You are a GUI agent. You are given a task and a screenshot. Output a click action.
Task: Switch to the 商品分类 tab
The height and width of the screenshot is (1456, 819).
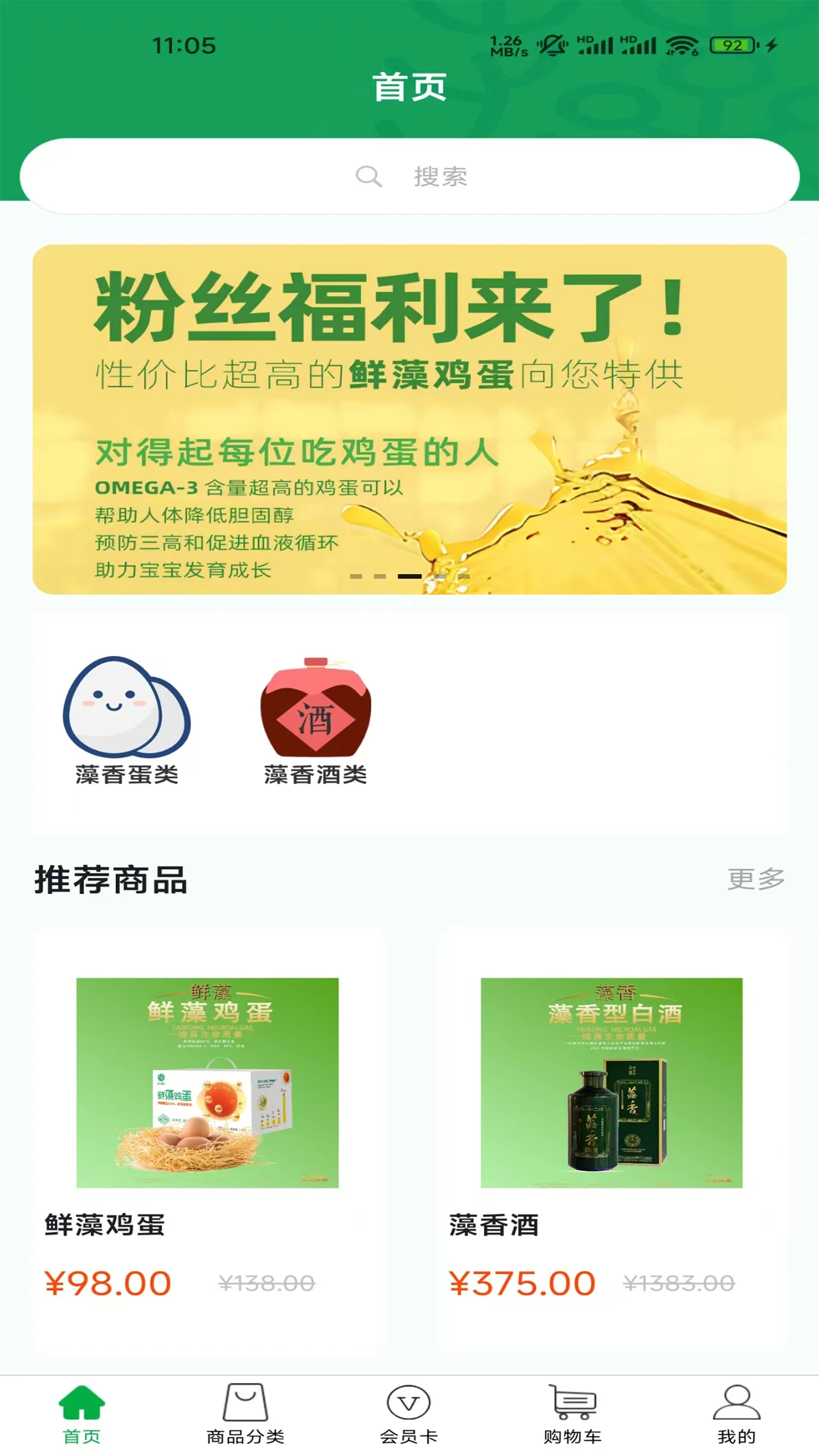[245, 1415]
